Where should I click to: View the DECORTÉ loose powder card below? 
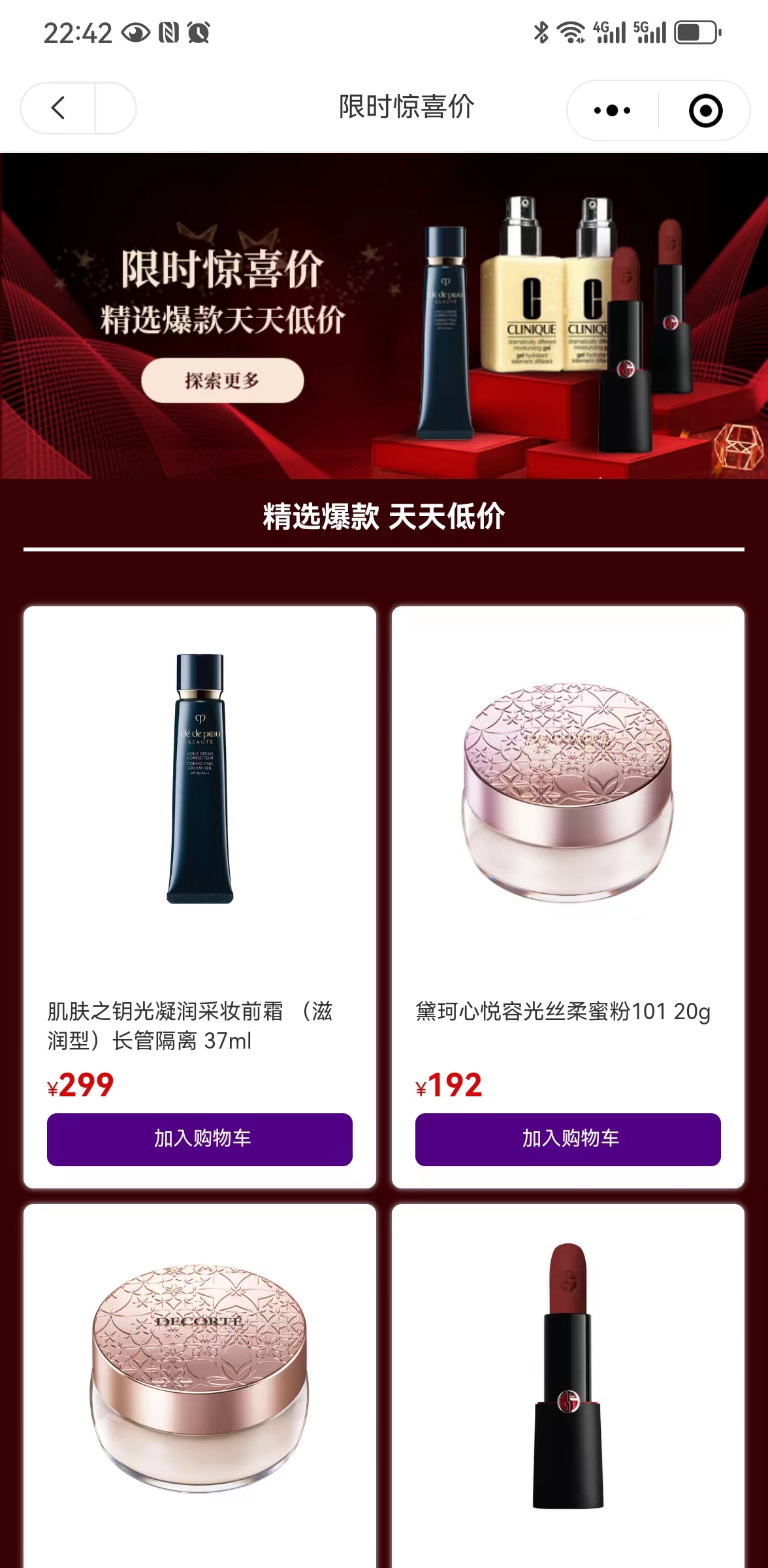(x=200, y=1379)
